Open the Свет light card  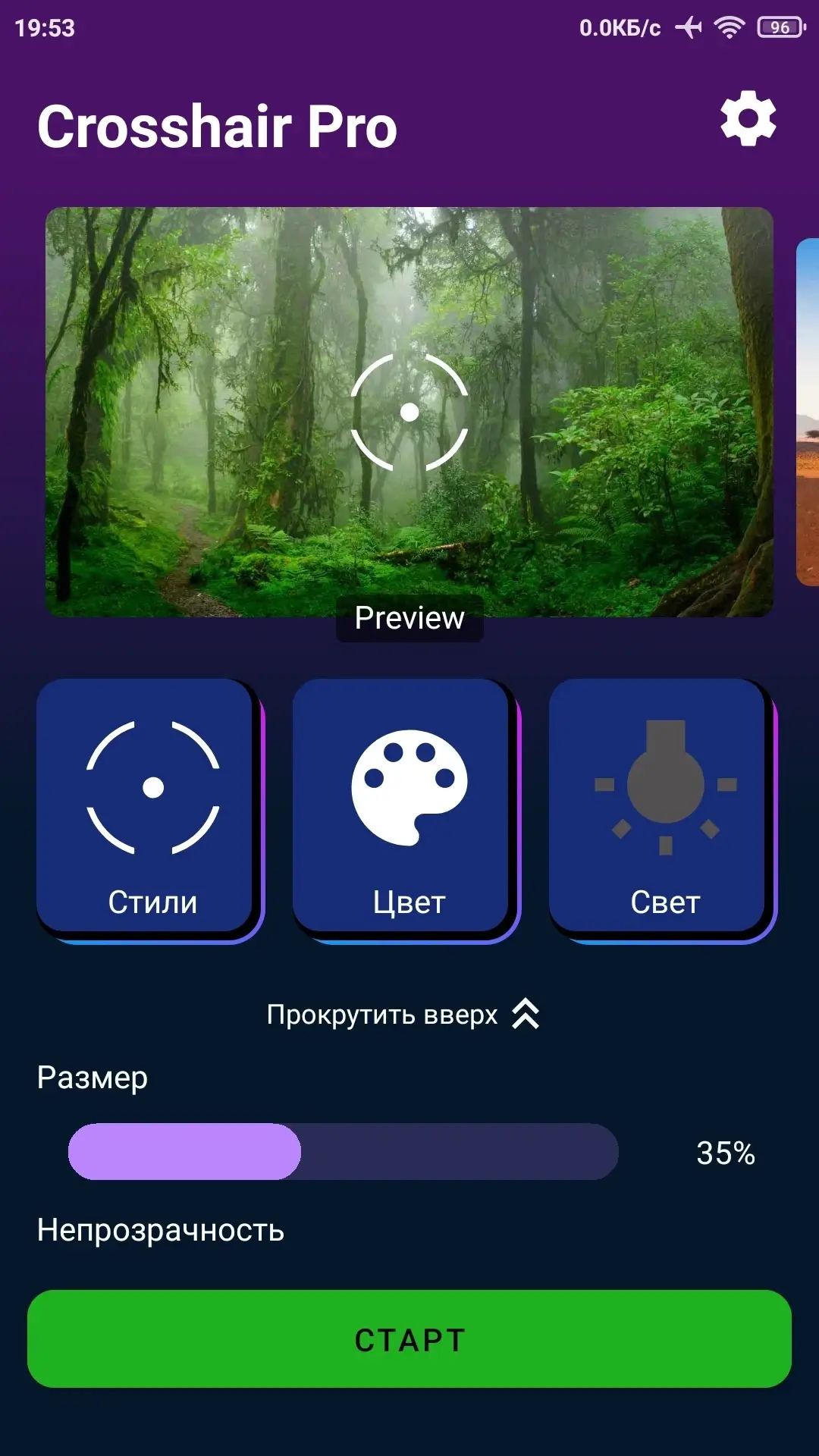coord(663,810)
